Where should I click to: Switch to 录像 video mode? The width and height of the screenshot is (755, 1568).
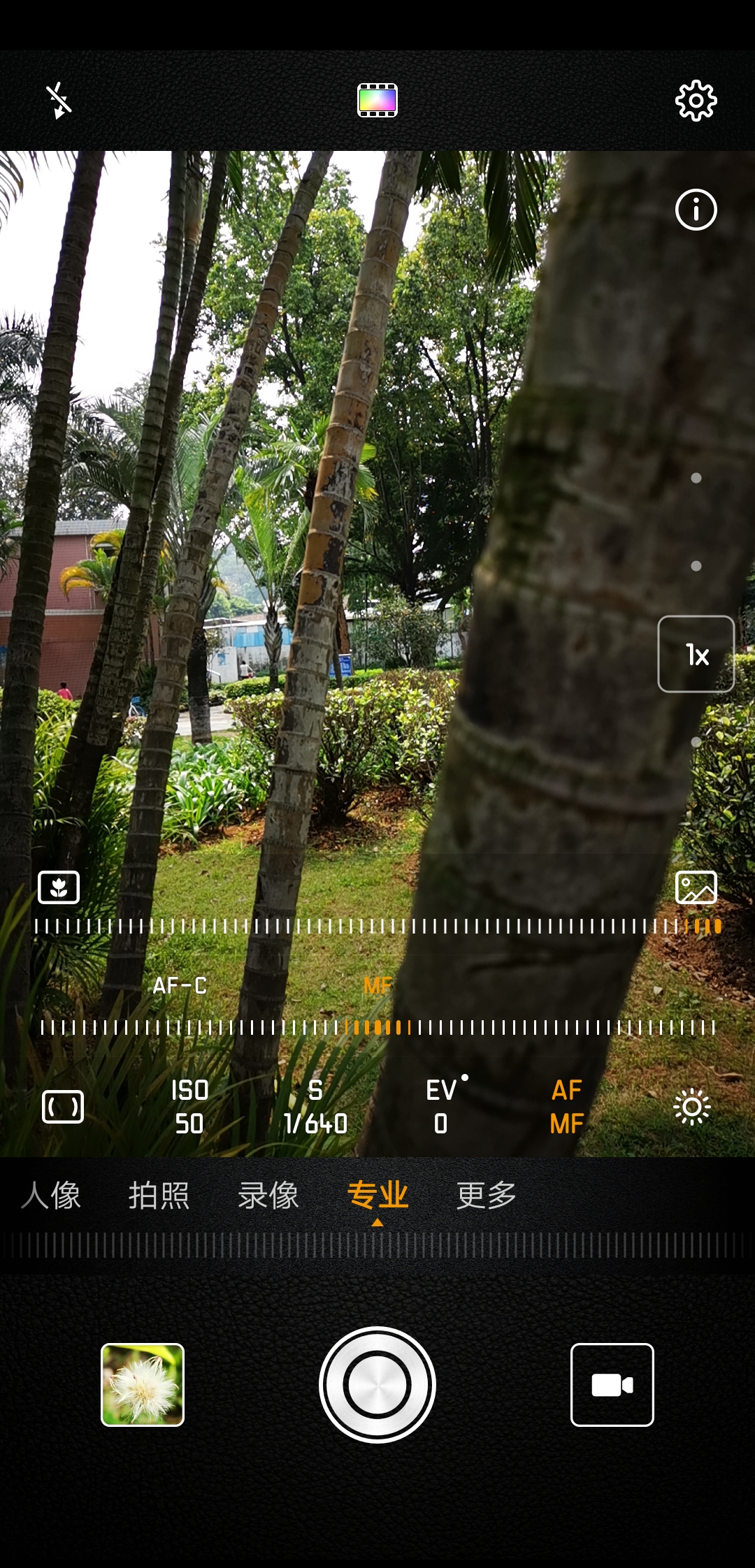pos(268,1195)
